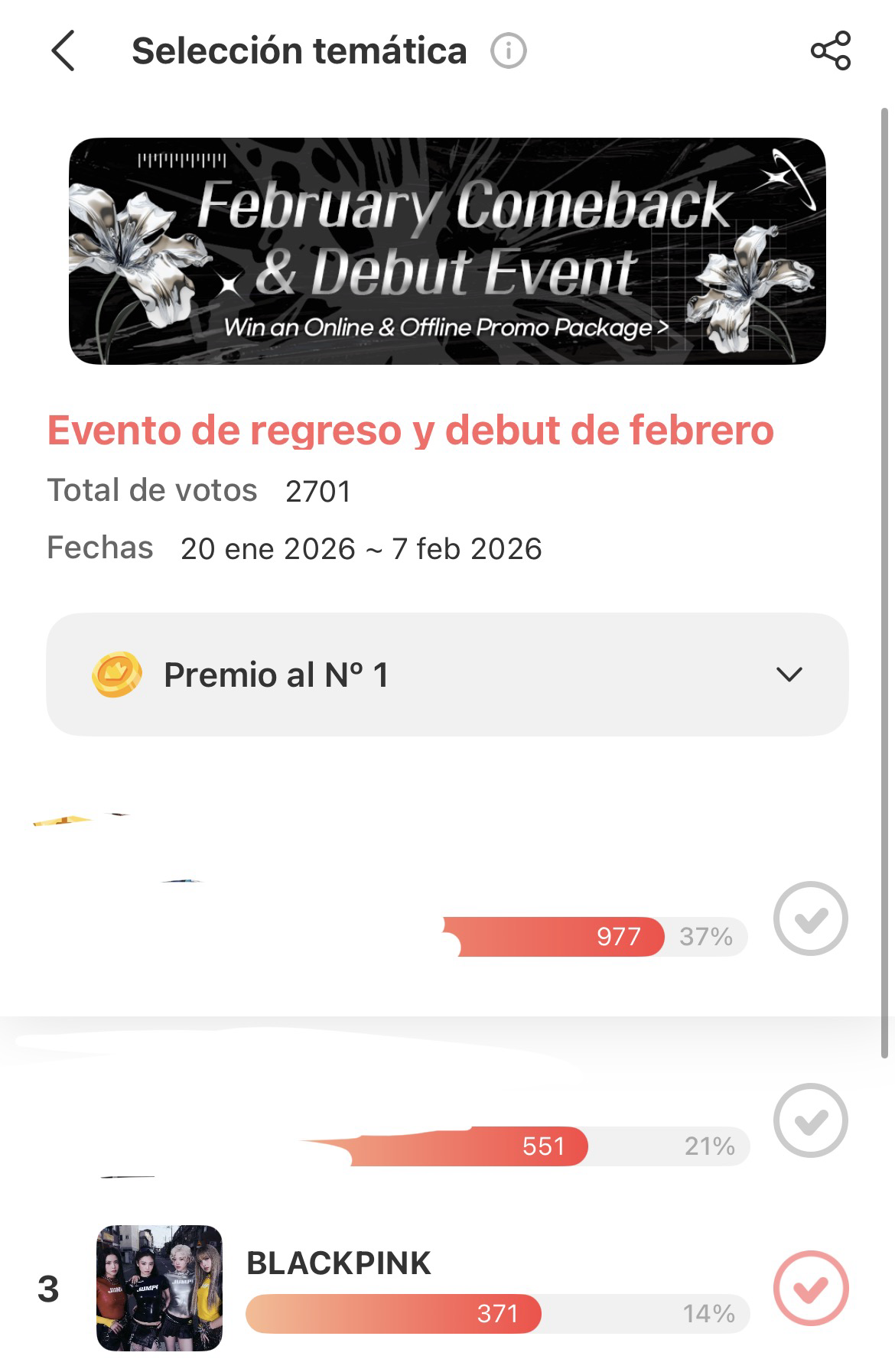Expand the Premio al Nº 1 section
Image resolution: width=895 pixels, height=1372 pixels.
[789, 675]
